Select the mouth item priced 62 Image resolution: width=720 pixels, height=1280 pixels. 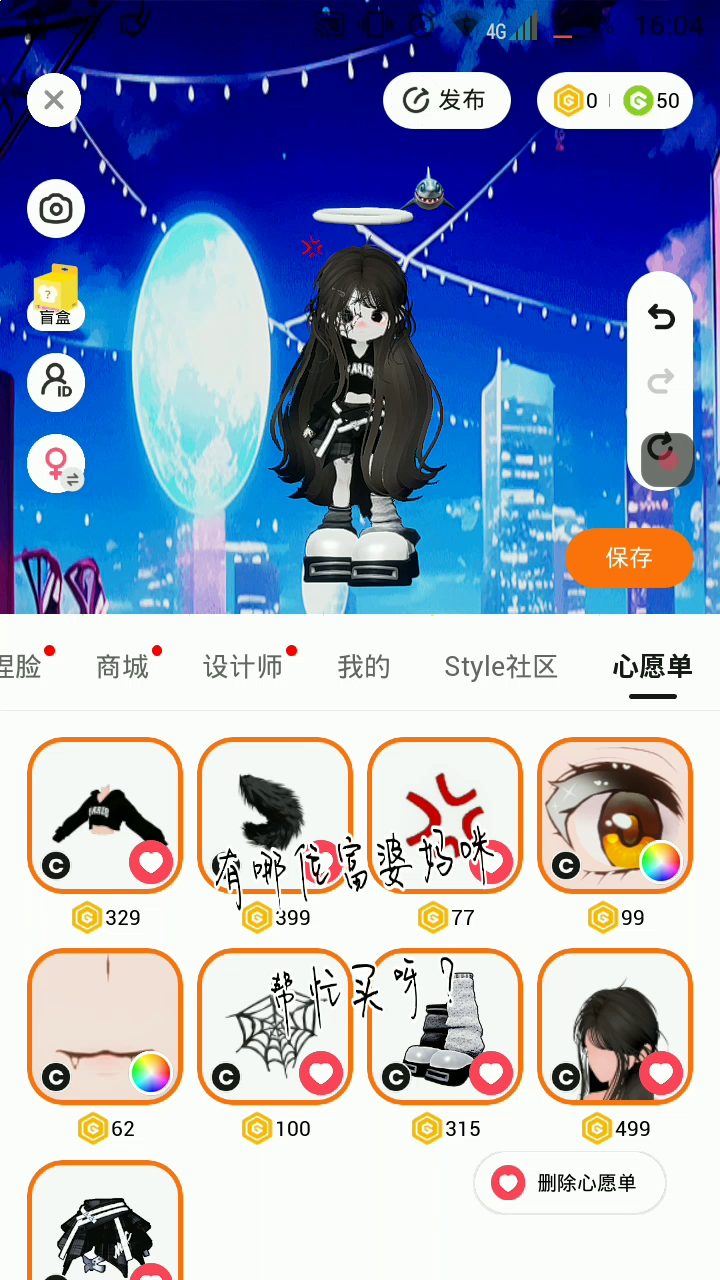pos(105,1026)
